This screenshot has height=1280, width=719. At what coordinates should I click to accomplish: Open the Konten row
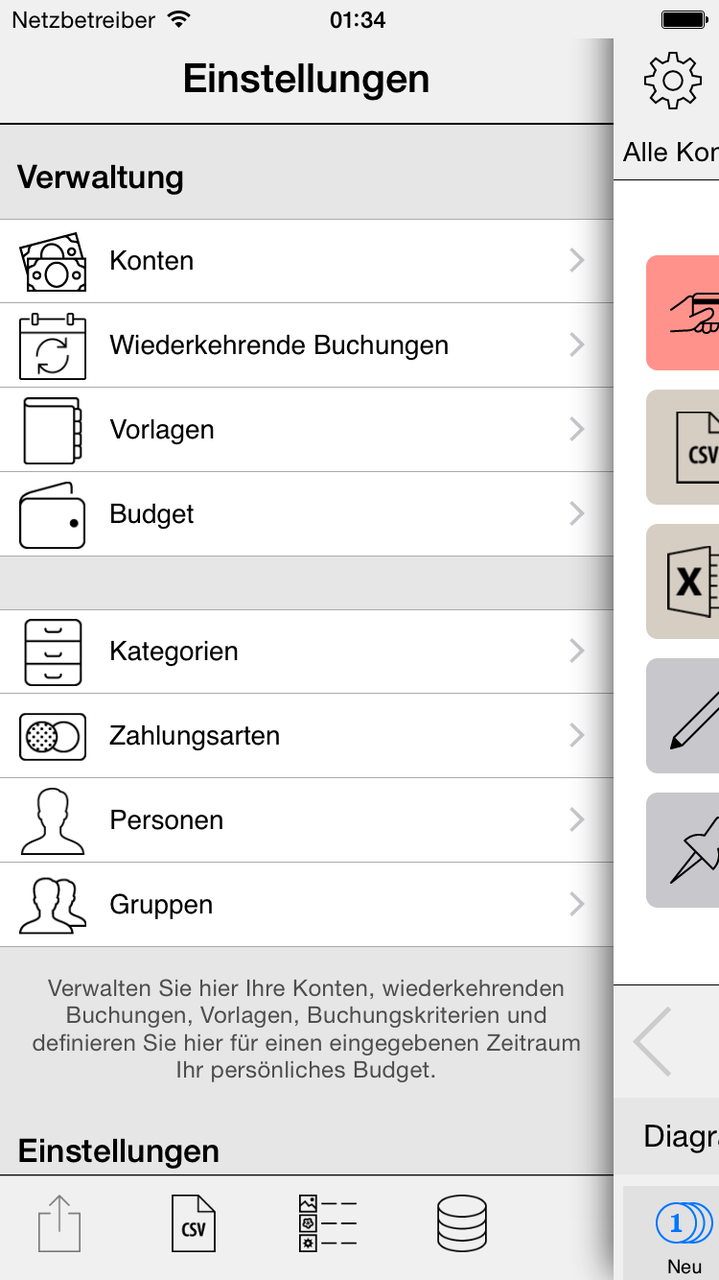point(306,261)
